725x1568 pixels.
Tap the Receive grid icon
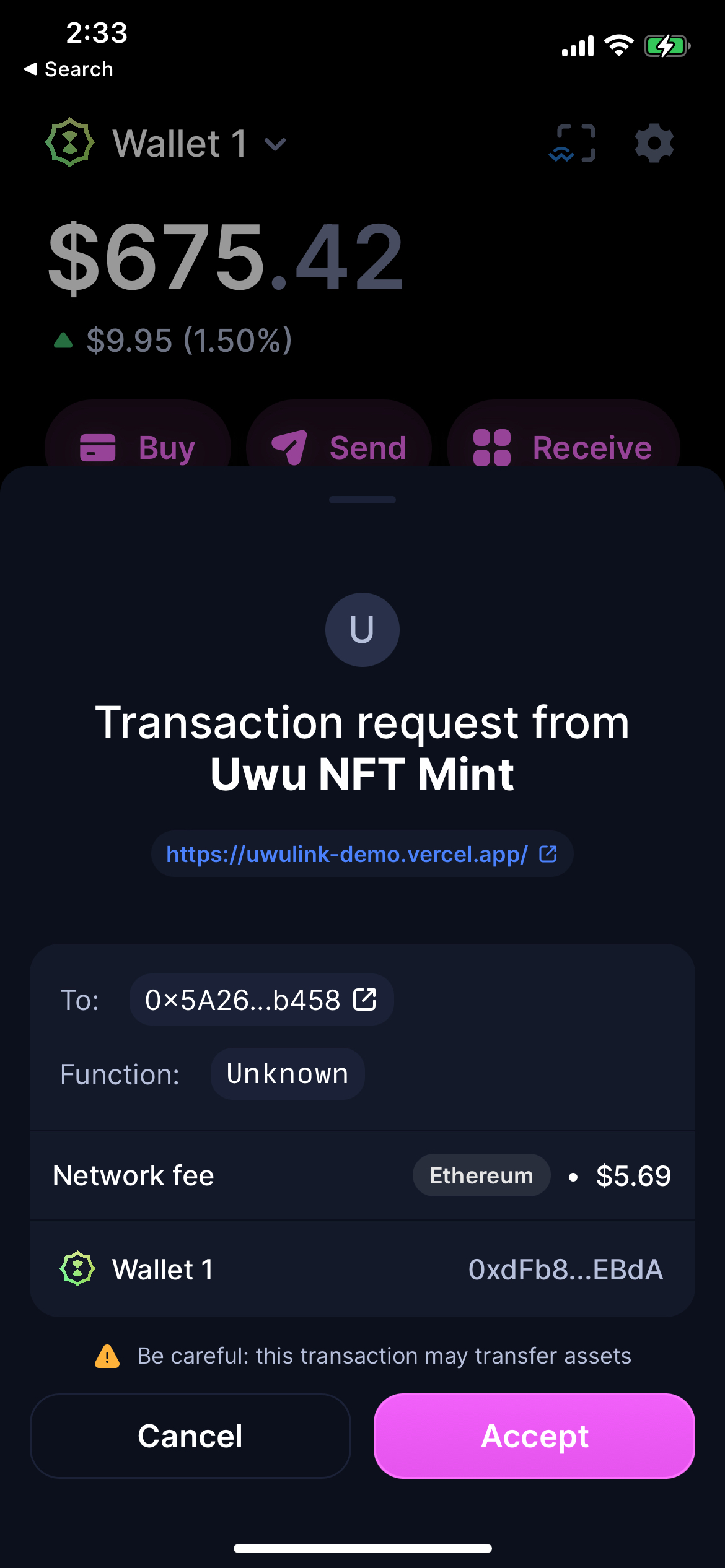(491, 446)
